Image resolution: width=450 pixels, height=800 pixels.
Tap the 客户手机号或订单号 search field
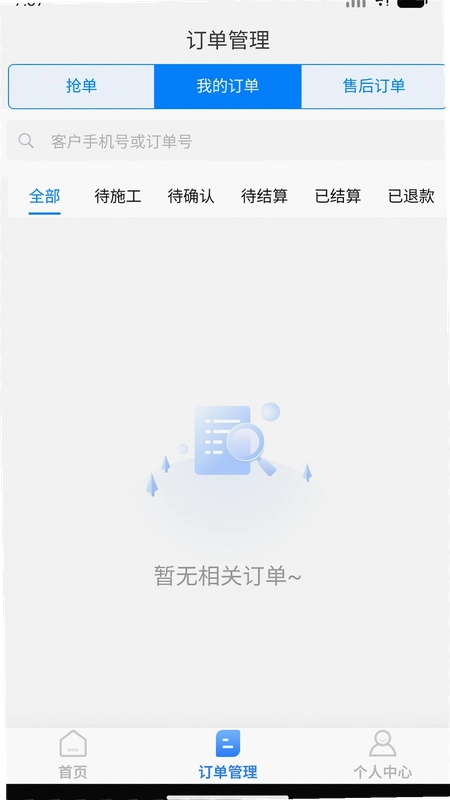226,141
